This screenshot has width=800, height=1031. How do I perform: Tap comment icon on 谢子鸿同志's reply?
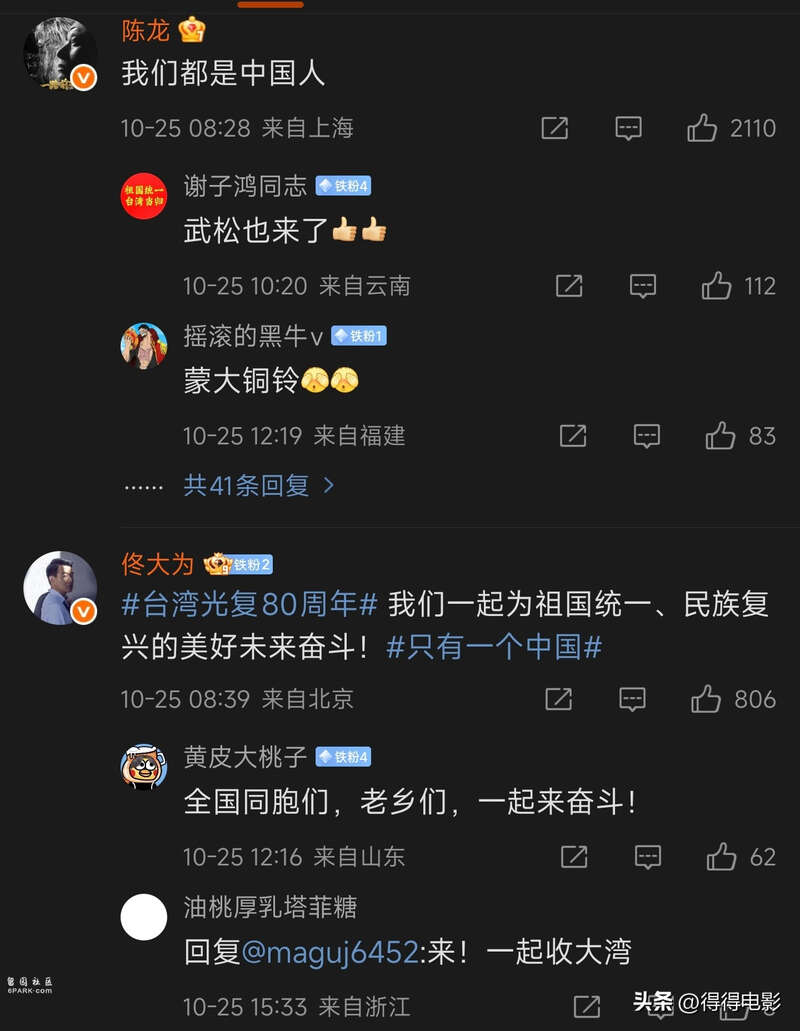click(643, 286)
